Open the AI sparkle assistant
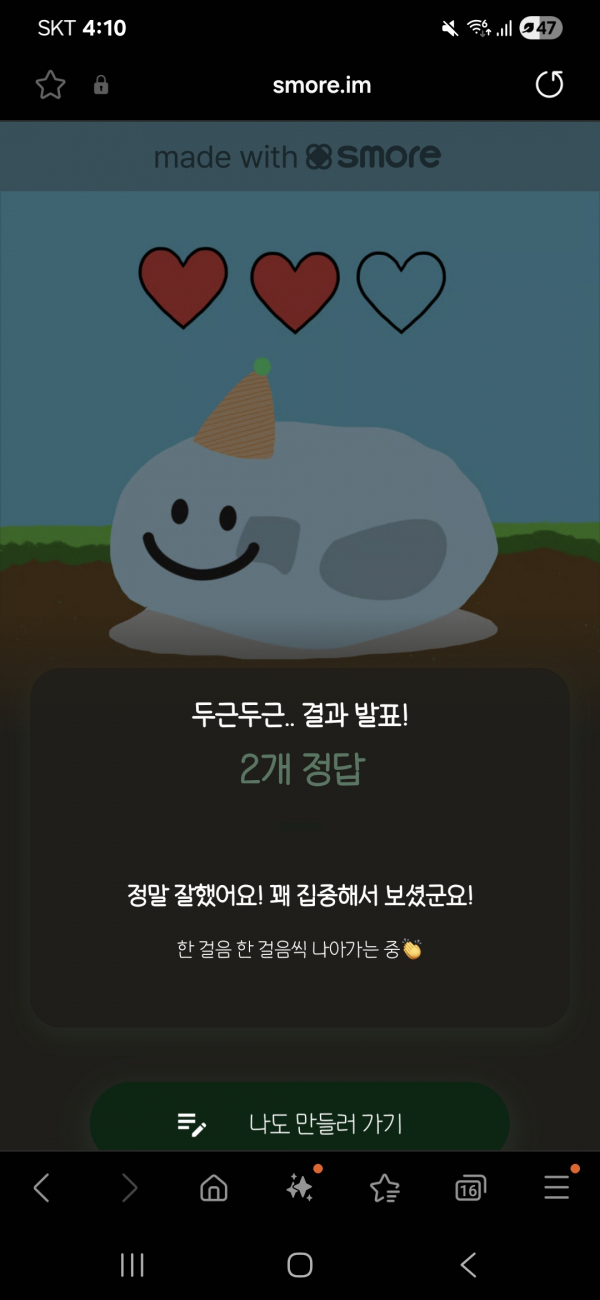Image resolution: width=600 pixels, height=1300 pixels. (x=299, y=1187)
